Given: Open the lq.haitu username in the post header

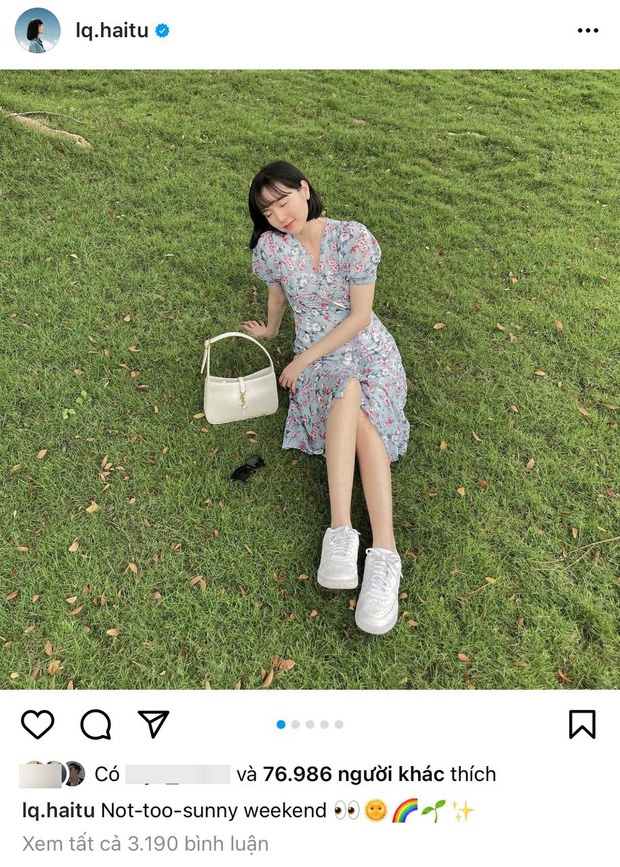Looking at the screenshot, I should point(111,31).
